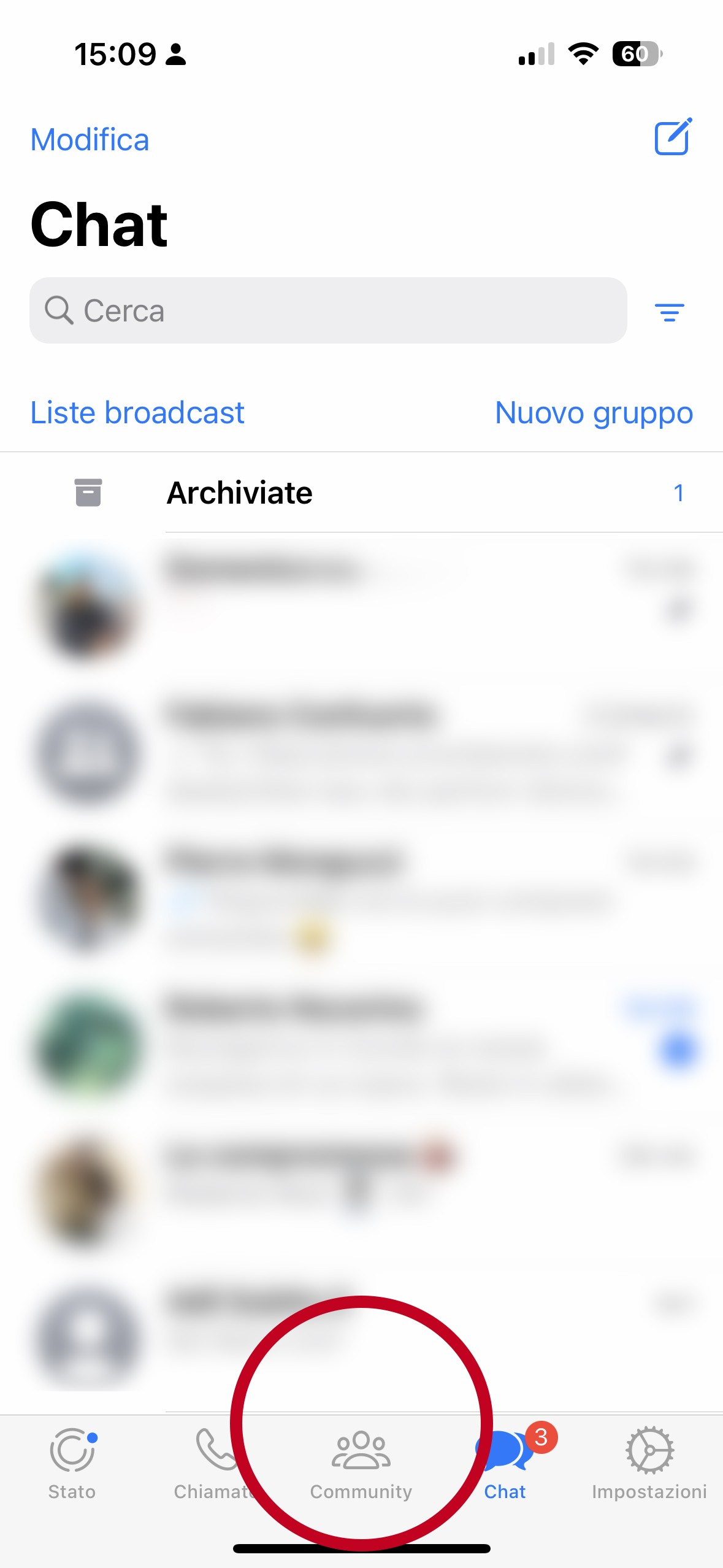Create a Nuovo gruppo
Image resolution: width=723 pixels, height=1568 pixels.
pos(594,413)
